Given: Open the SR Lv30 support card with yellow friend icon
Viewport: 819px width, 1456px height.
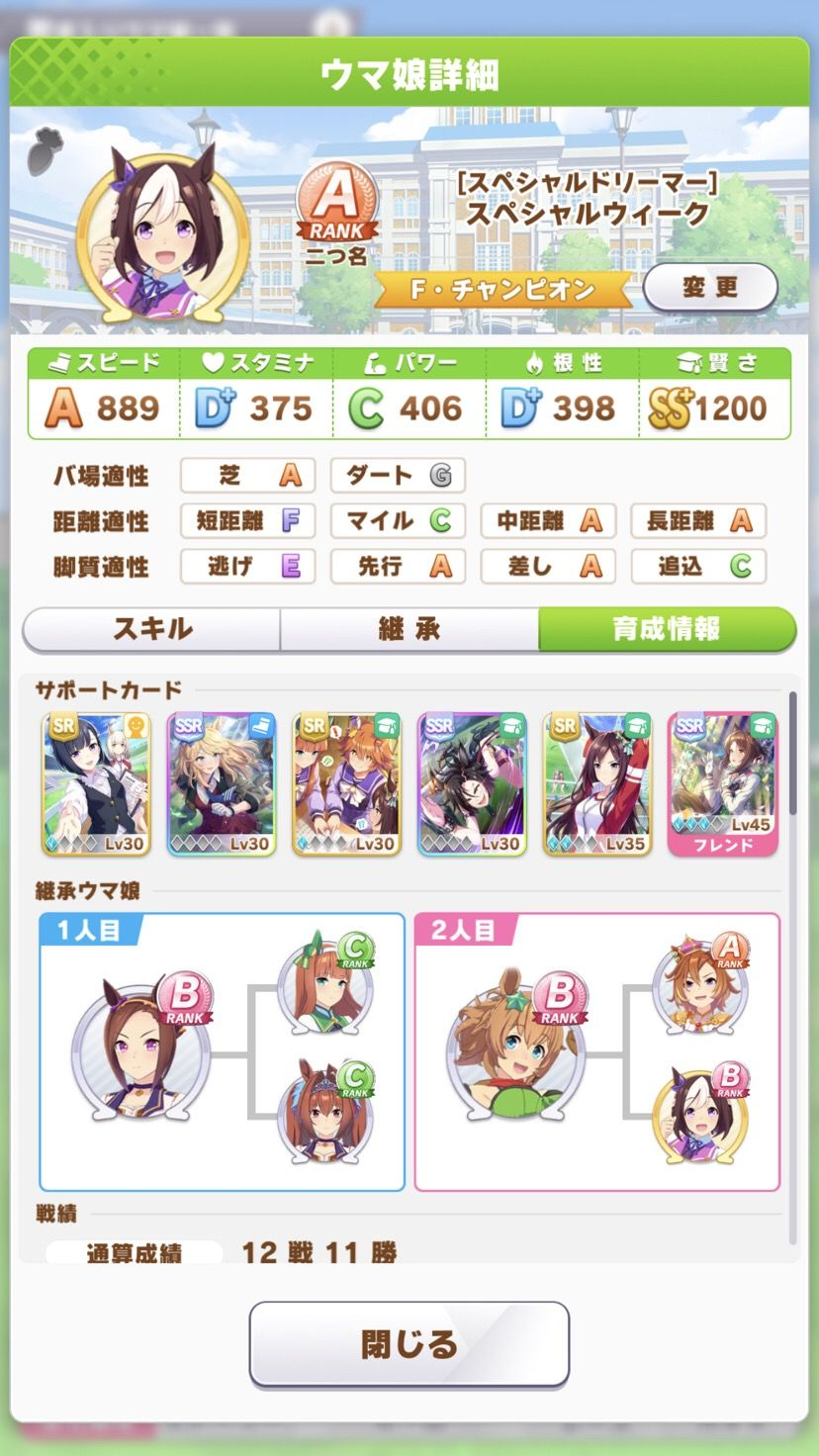Looking at the screenshot, I should pos(96,783).
